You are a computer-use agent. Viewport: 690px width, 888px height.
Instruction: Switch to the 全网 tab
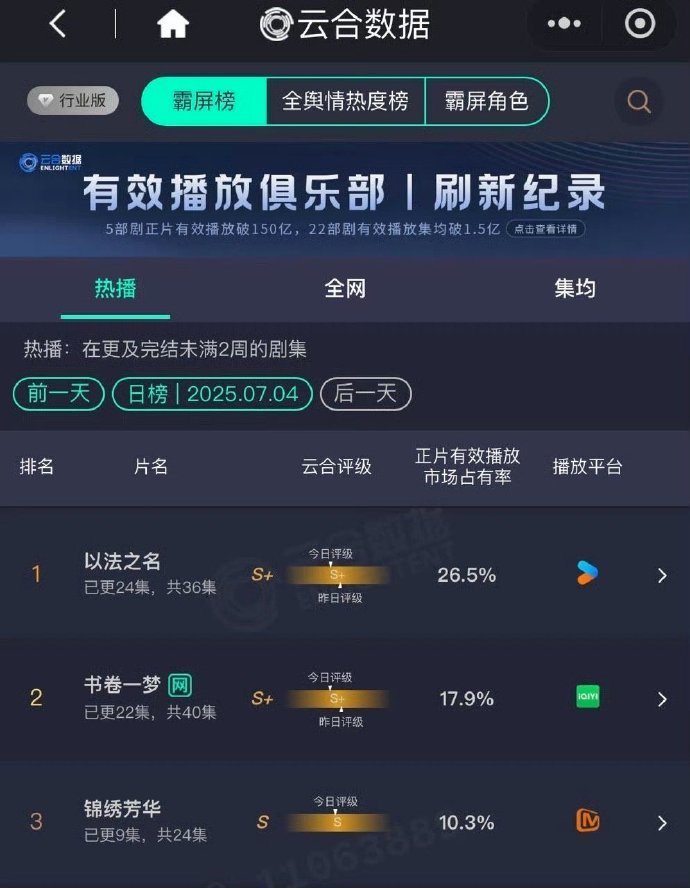click(345, 289)
